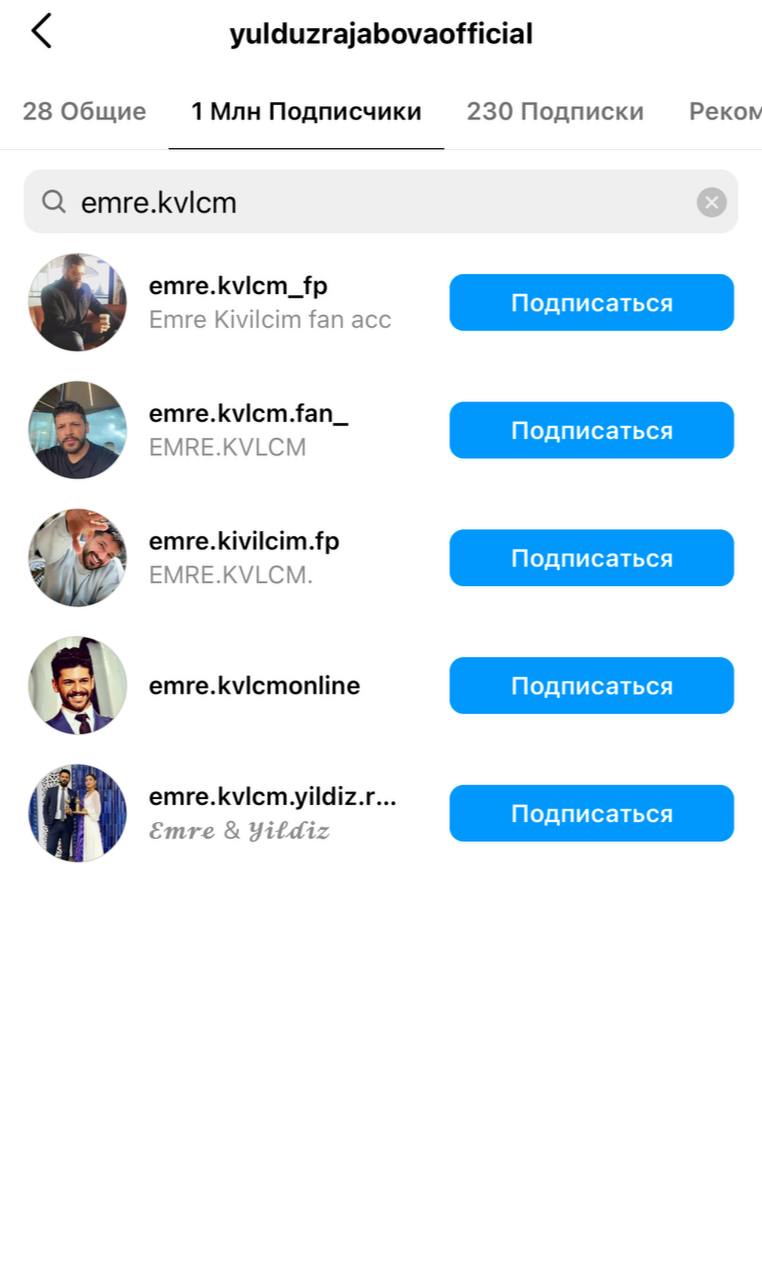This screenshot has height=1280, width=762.
Task: Select the 1 Млн Подписчики tab
Action: 306,111
